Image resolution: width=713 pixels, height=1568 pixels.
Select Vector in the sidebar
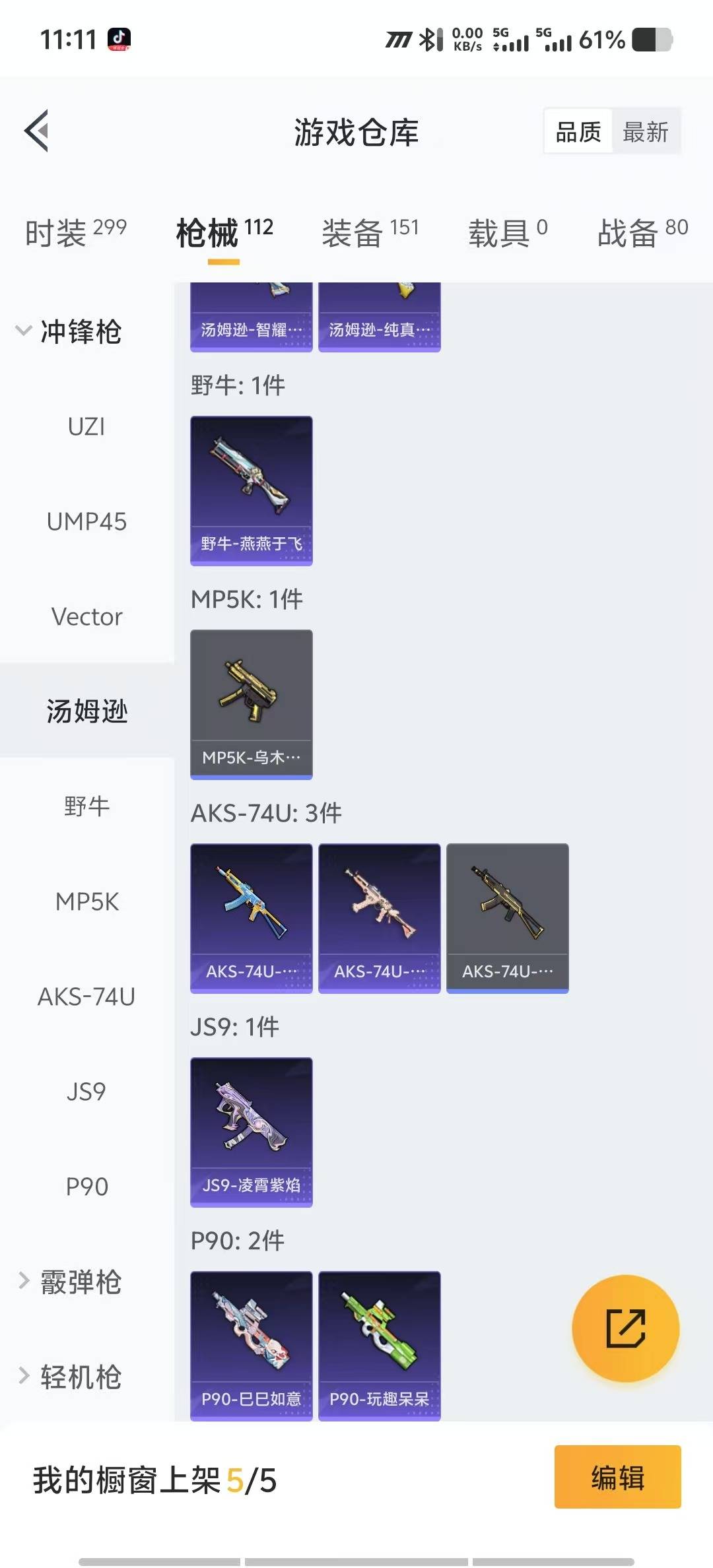86,617
